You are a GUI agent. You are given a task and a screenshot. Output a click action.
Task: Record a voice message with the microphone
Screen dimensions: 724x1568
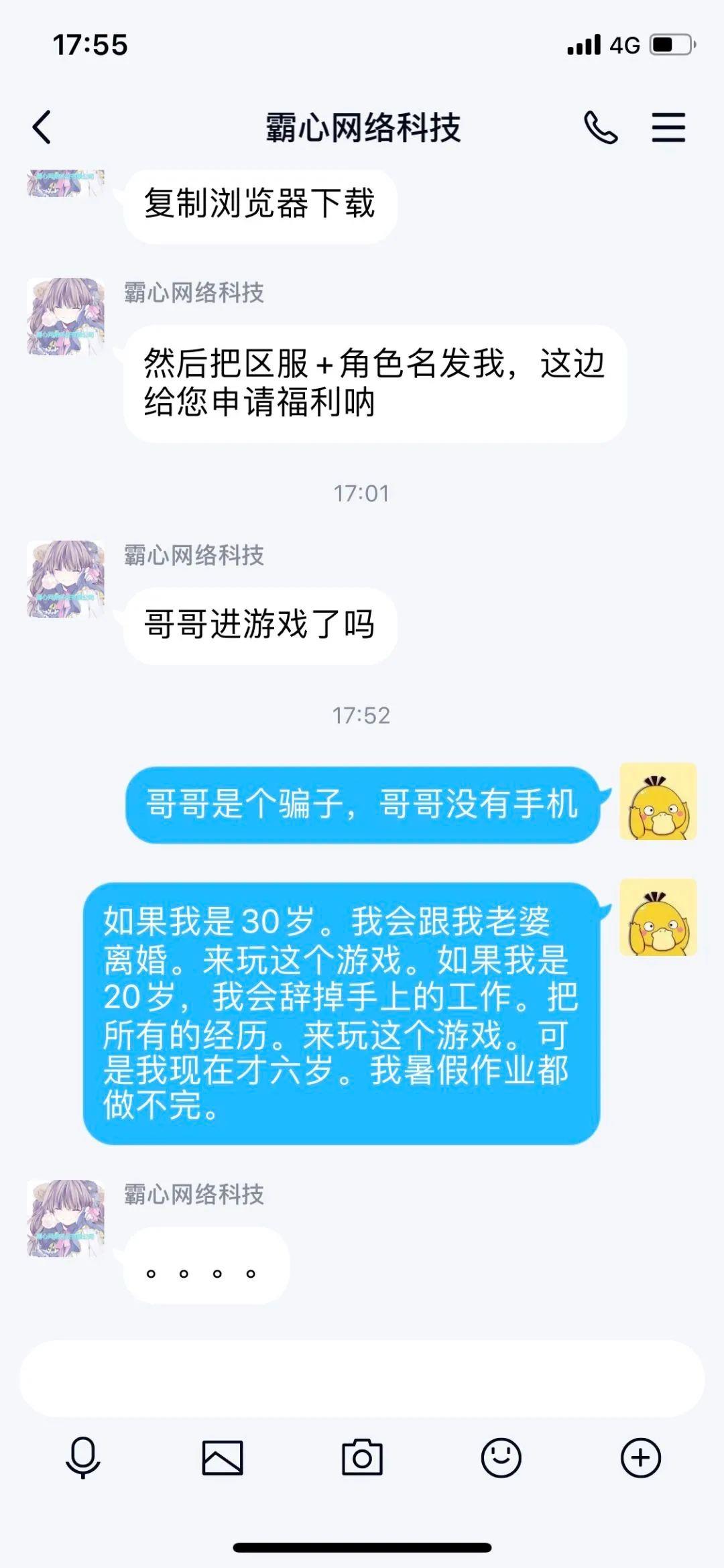tap(83, 1457)
